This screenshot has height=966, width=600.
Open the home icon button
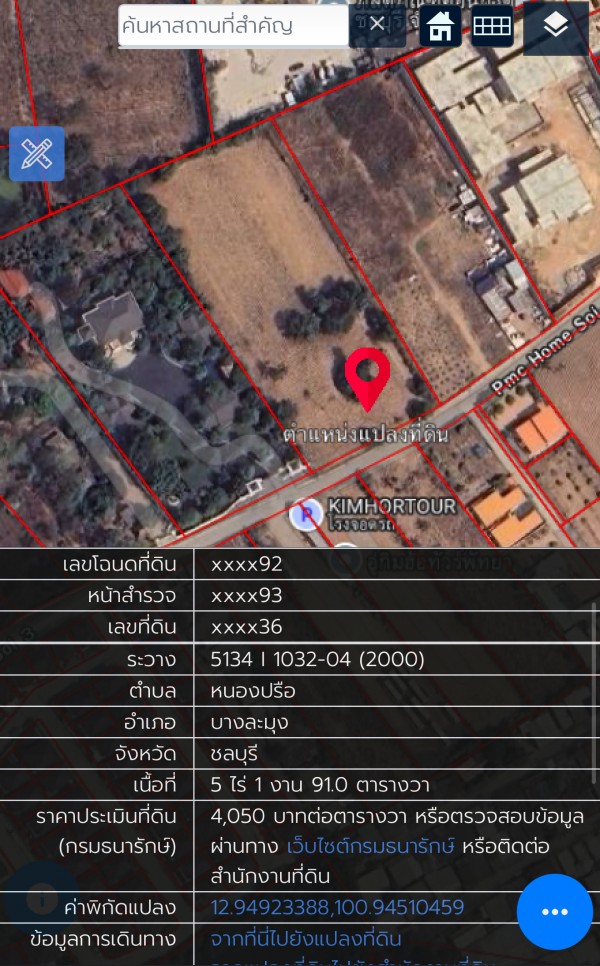point(440,27)
